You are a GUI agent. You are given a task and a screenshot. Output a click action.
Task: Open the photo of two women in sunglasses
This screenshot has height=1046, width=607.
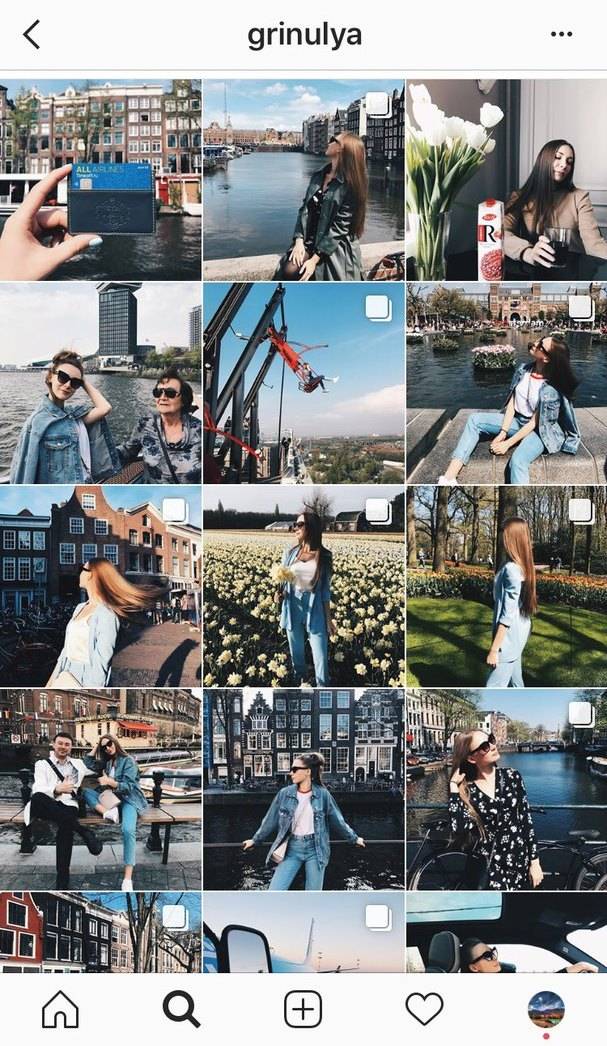(x=101, y=383)
